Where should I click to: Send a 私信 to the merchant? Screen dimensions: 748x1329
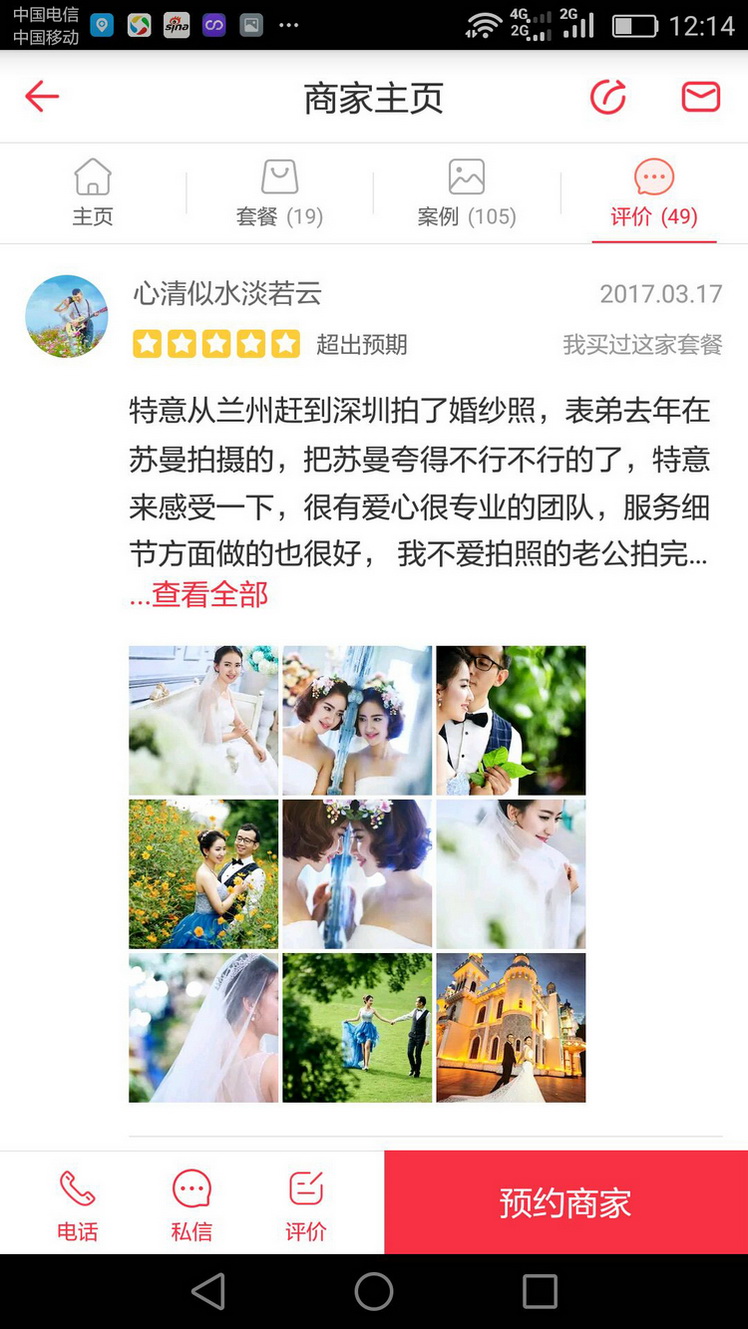[x=191, y=1204]
